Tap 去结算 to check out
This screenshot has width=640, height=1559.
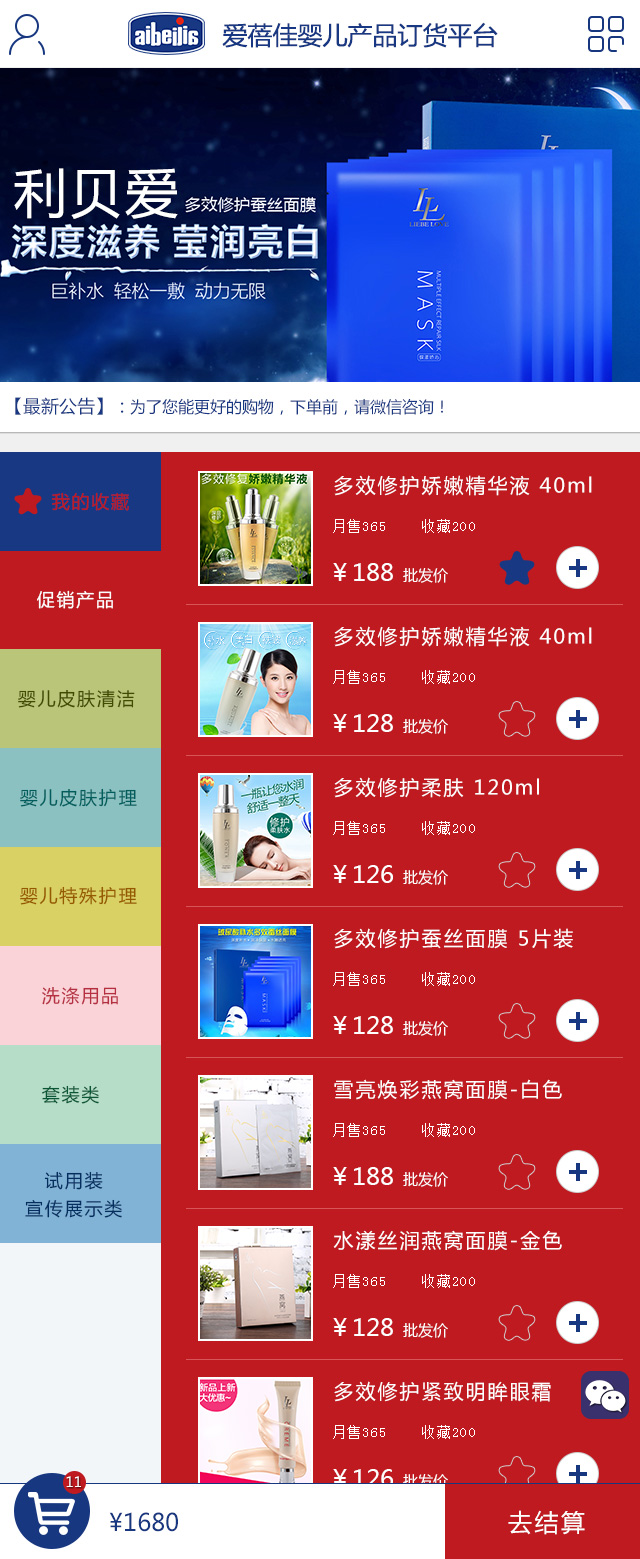[x=544, y=1522]
